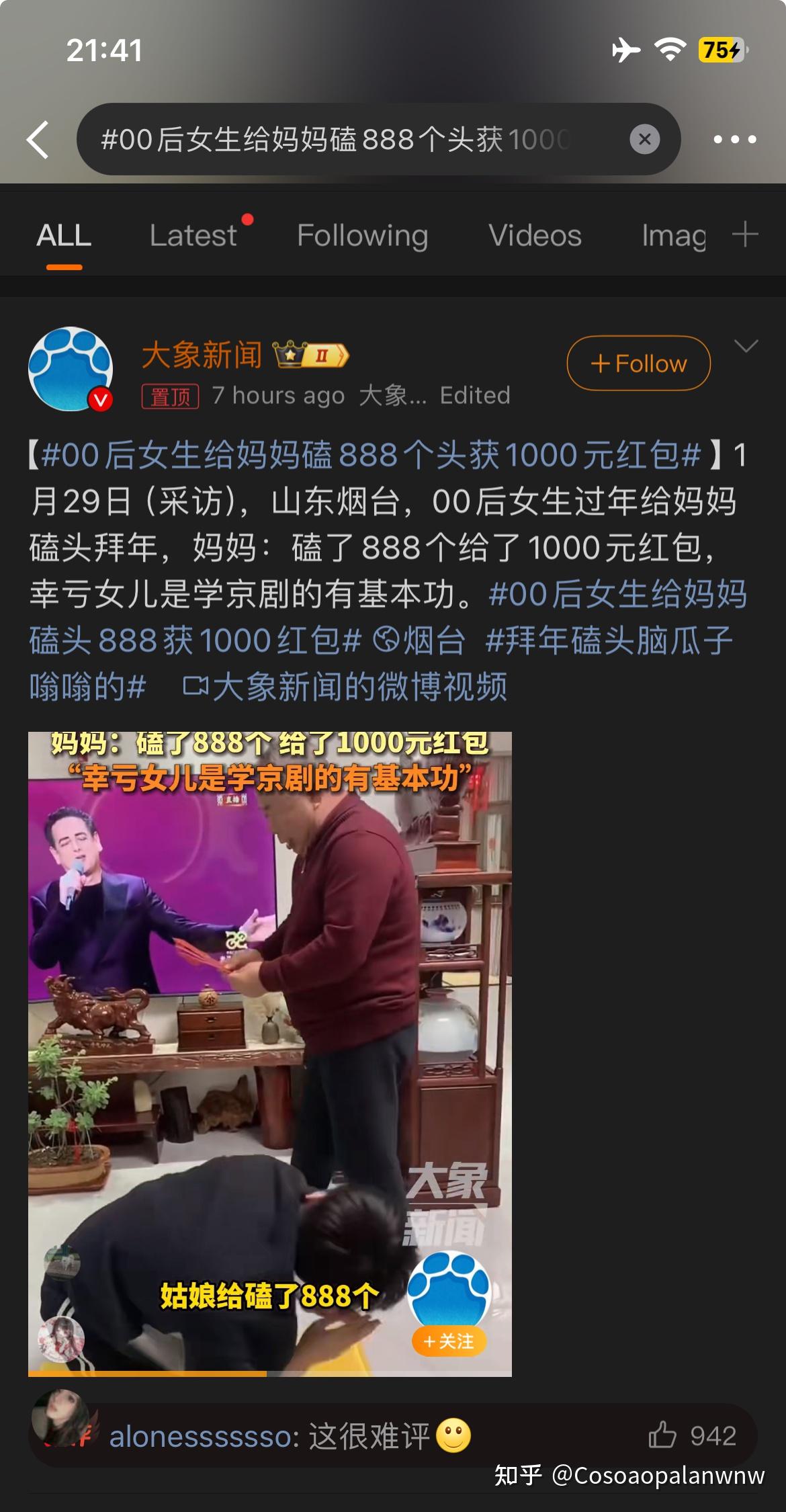Image resolution: width=786 pixels, height=1512 pixels.
Task: Open 大象新闻 profile avatar
Action: pyautogui.click(x=70, y=369)
